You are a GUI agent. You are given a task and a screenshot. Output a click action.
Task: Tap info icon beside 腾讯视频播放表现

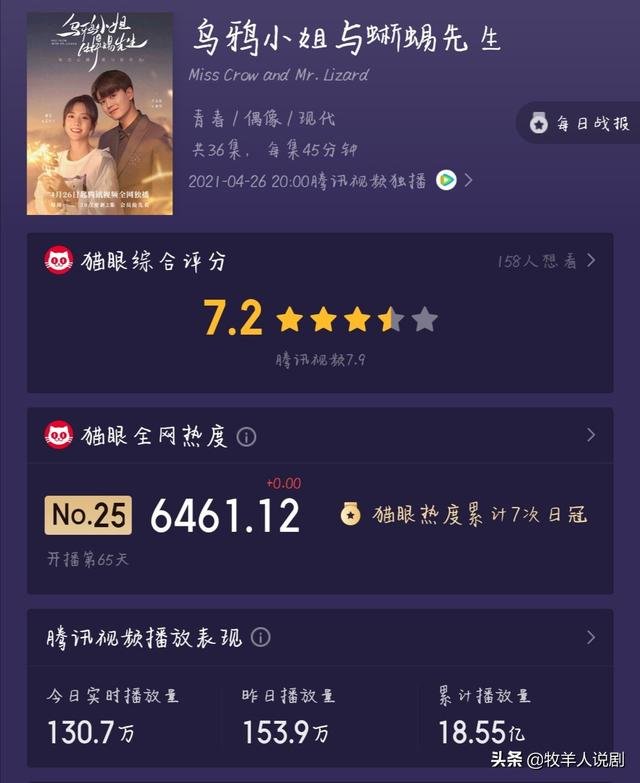261,637
